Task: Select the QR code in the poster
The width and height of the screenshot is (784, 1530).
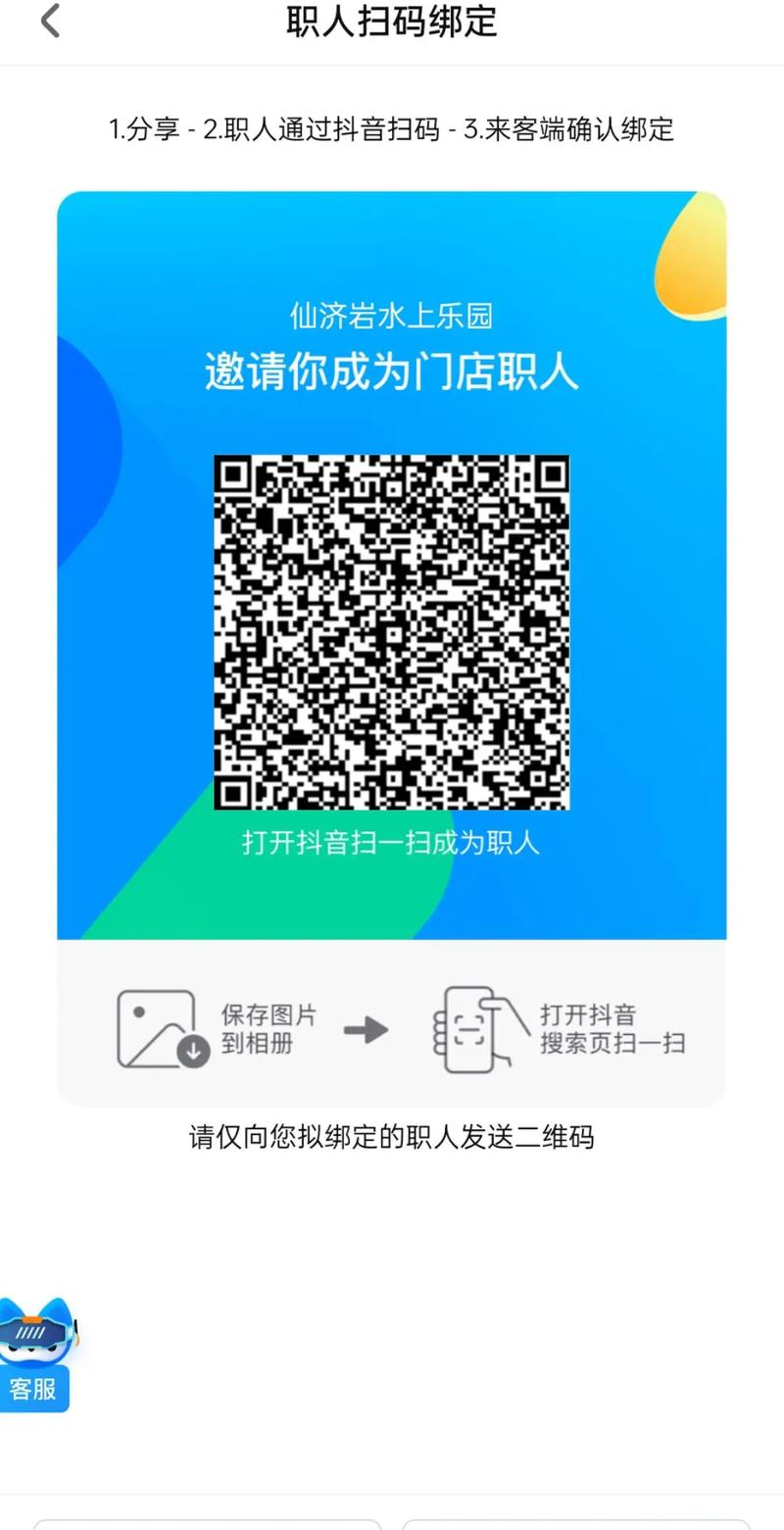Action: (x=392, y=633)
